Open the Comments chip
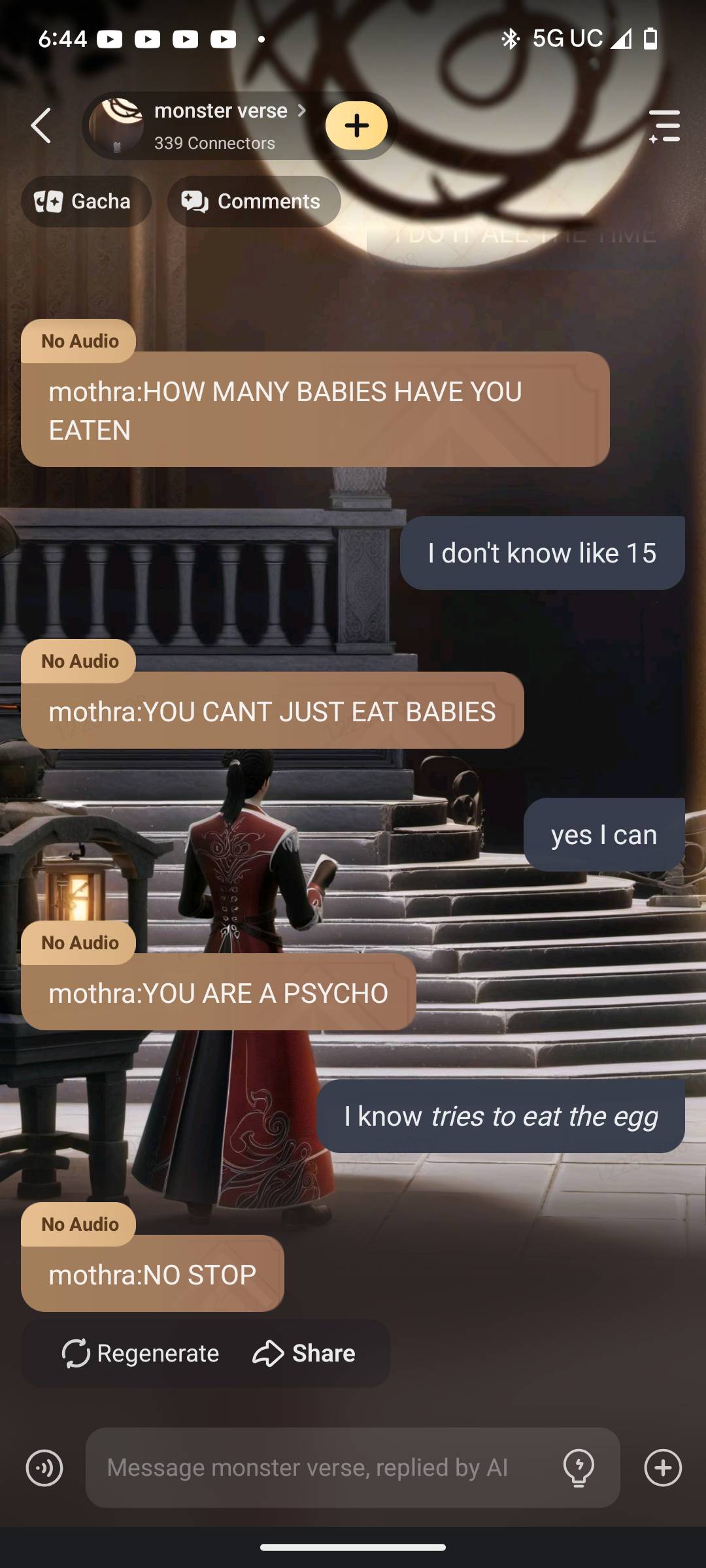This screenshot has width=706, height=1568. click(x=254, y=201)
